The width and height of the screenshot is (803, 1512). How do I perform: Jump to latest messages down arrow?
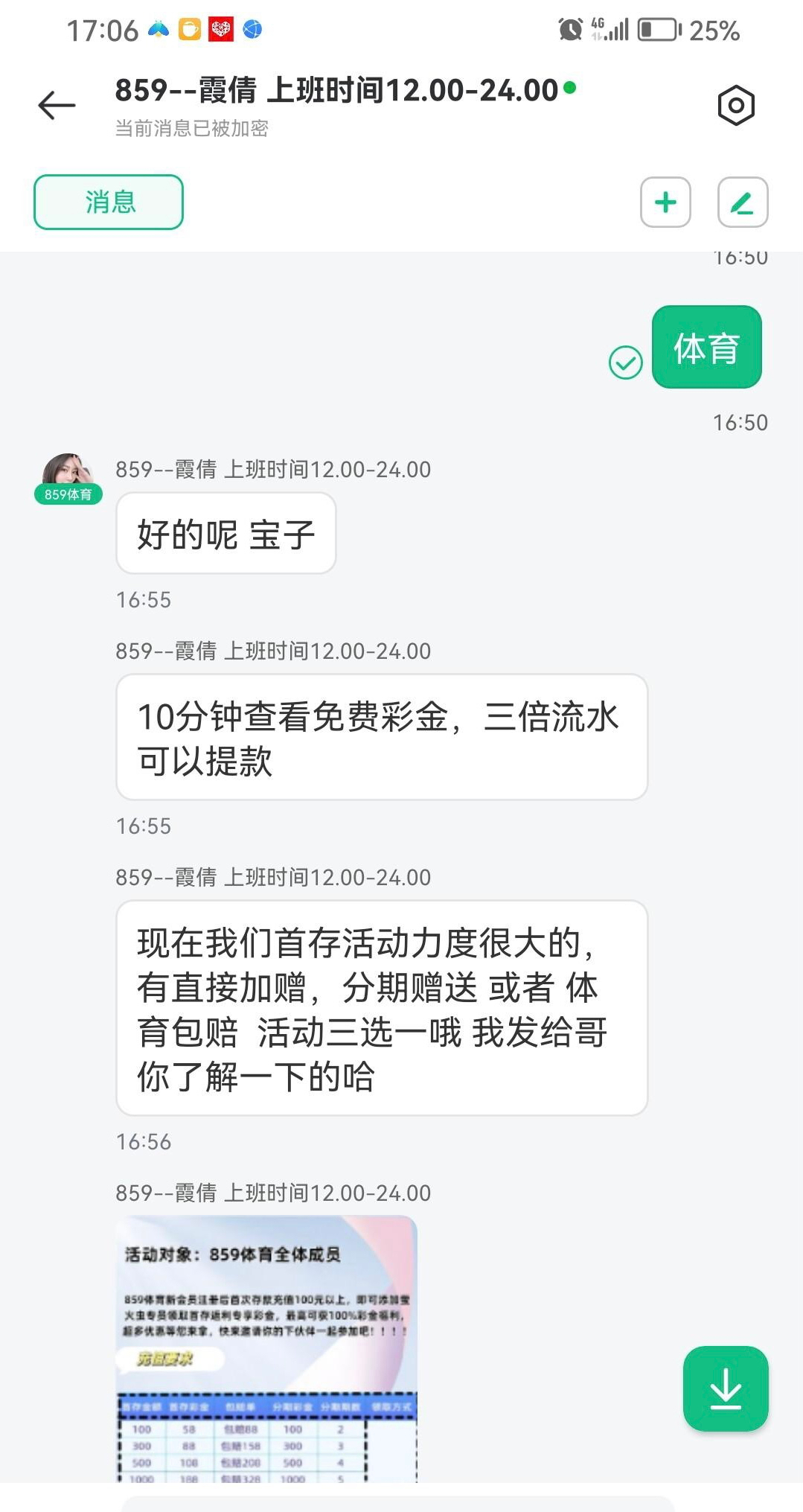point(725,1388)
